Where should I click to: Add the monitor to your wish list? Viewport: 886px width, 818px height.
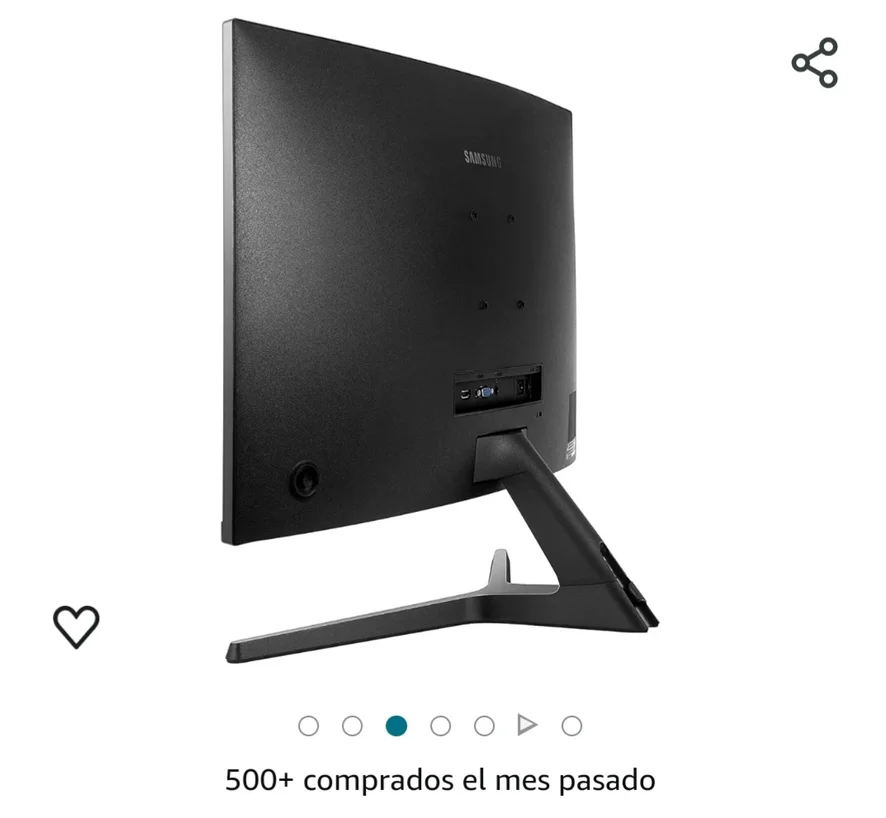[76, 626]
